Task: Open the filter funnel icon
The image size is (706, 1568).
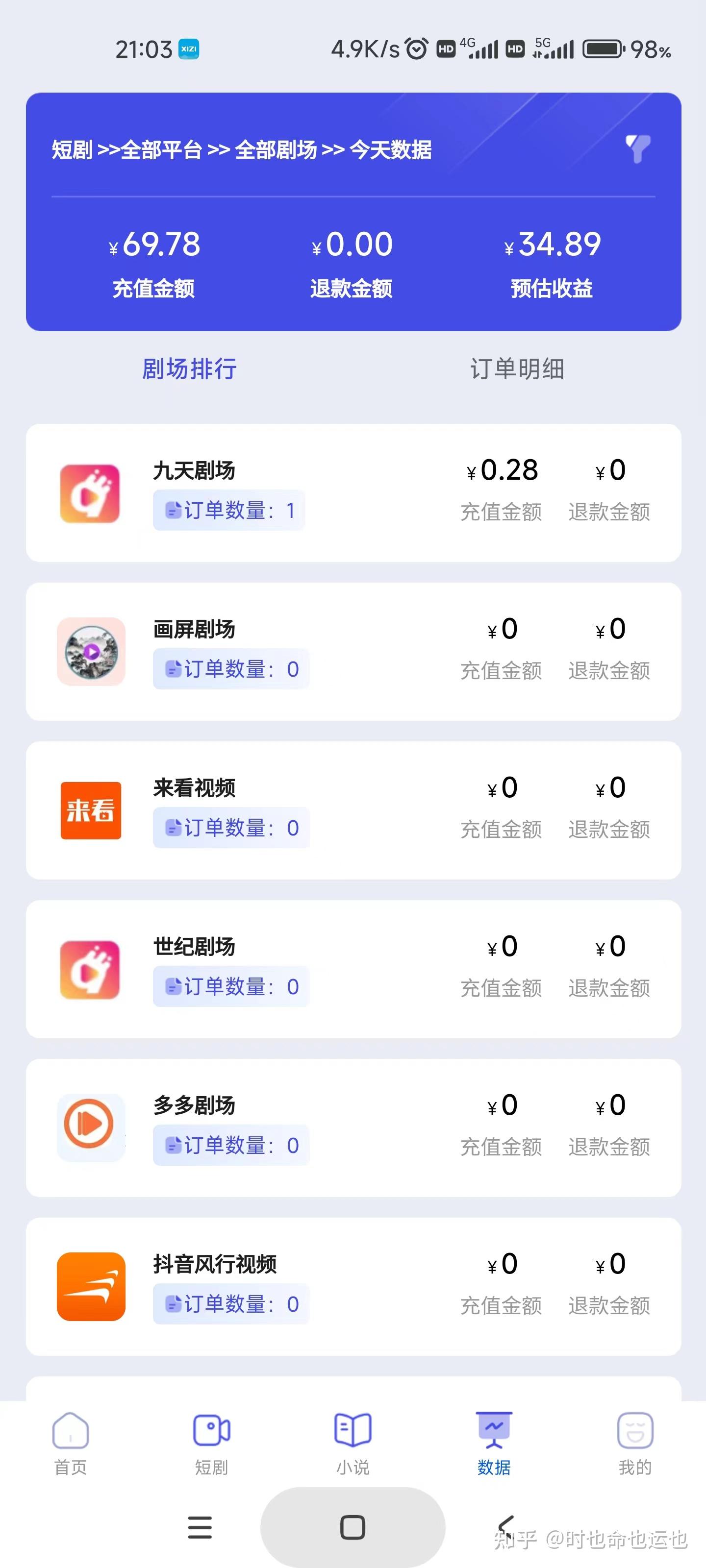Action: 638,148
